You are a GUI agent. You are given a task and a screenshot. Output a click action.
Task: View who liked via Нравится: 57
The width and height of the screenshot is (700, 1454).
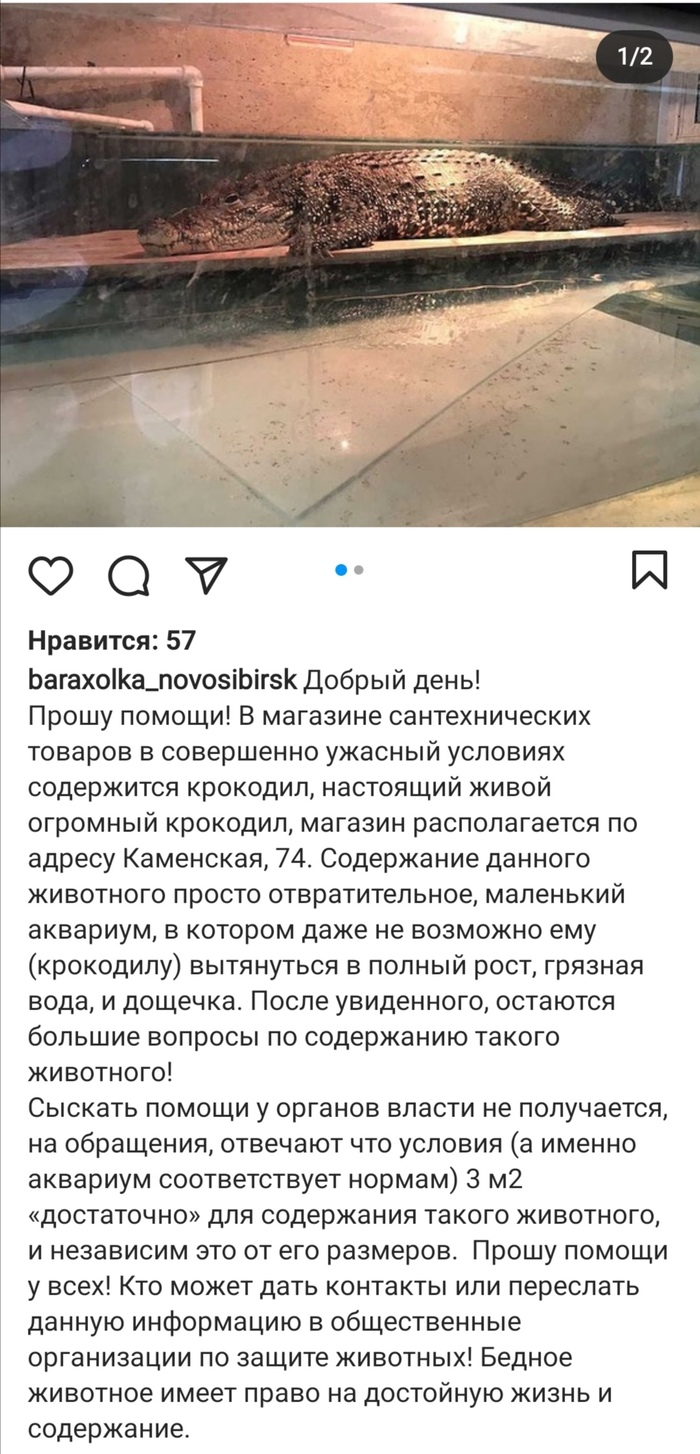[112, 640]
